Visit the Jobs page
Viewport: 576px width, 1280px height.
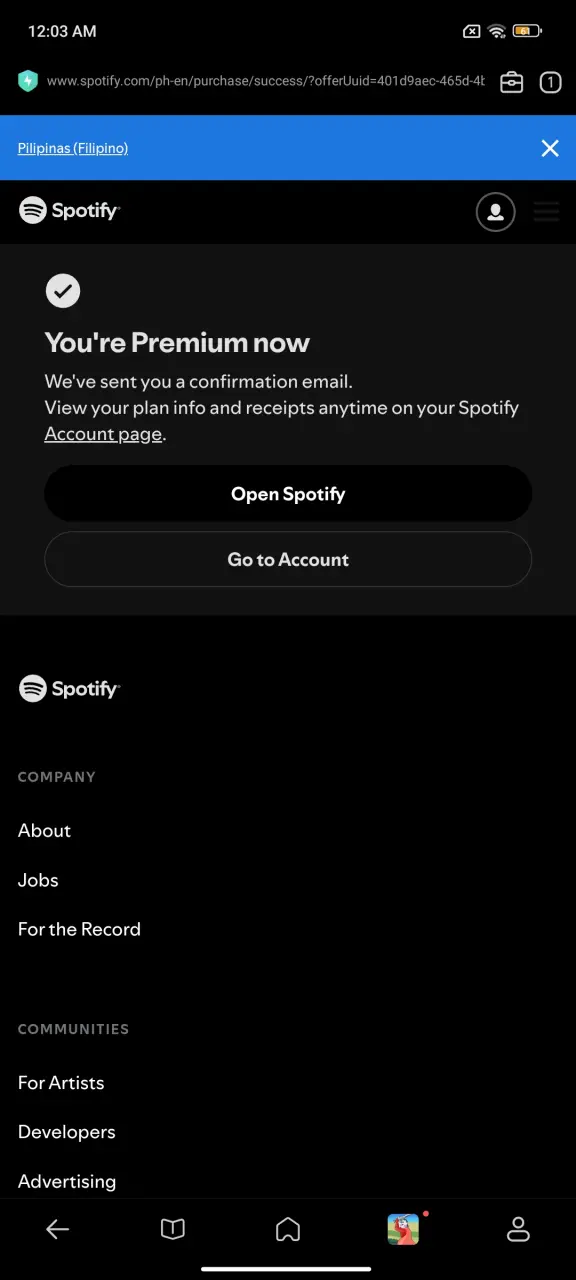[38, 880]
